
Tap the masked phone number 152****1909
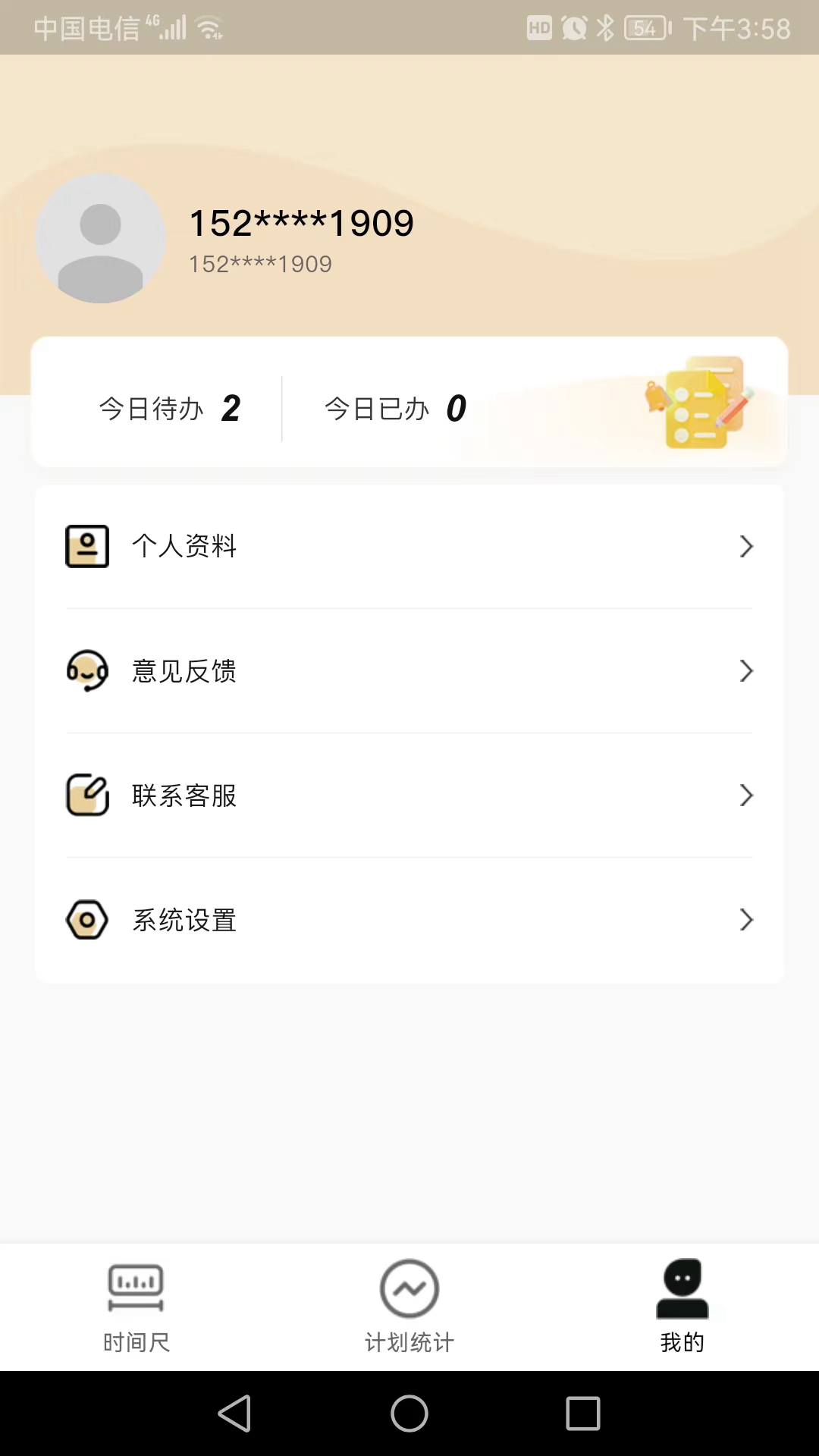coord(300,222)
